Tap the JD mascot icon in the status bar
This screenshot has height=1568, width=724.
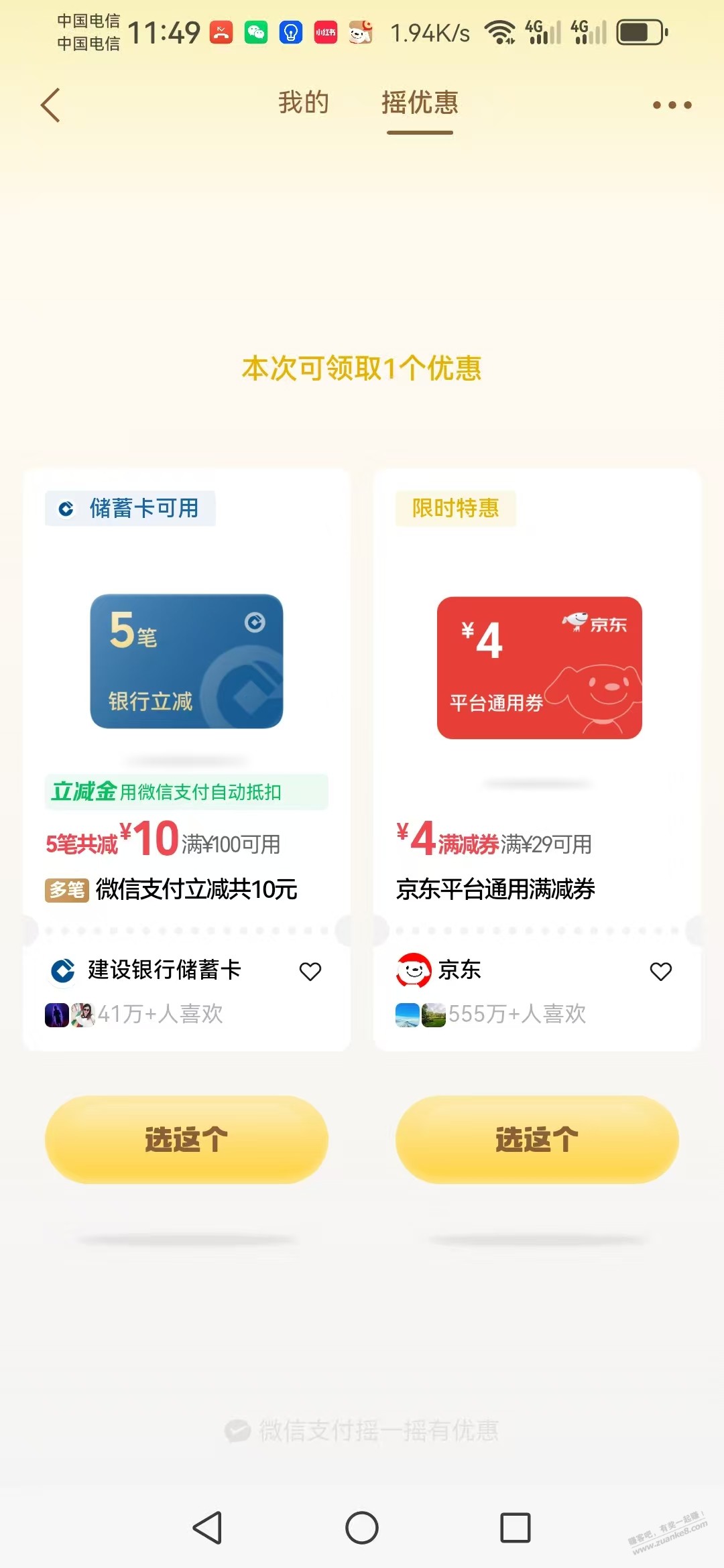[x=360, y=30]
